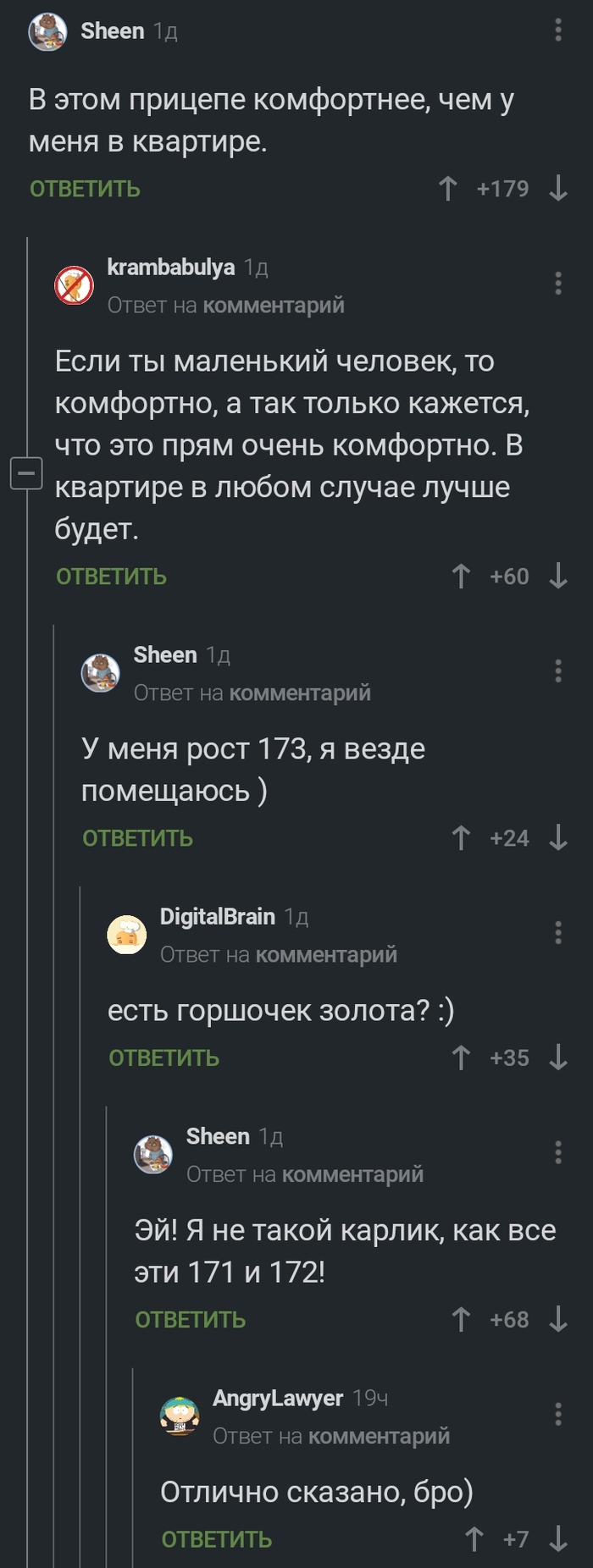The height and width of the screenshot is (1568, 593).
Task: Open overflow menu on Sheen's top comment
Action: tap(557, 30)
